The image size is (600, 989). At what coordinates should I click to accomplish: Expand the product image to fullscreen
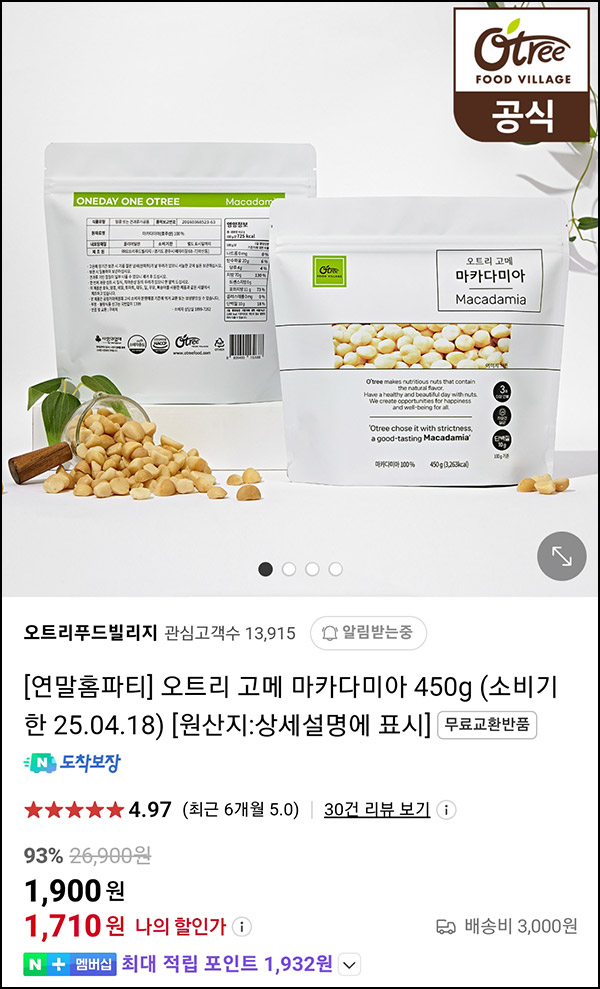[561, 557]
